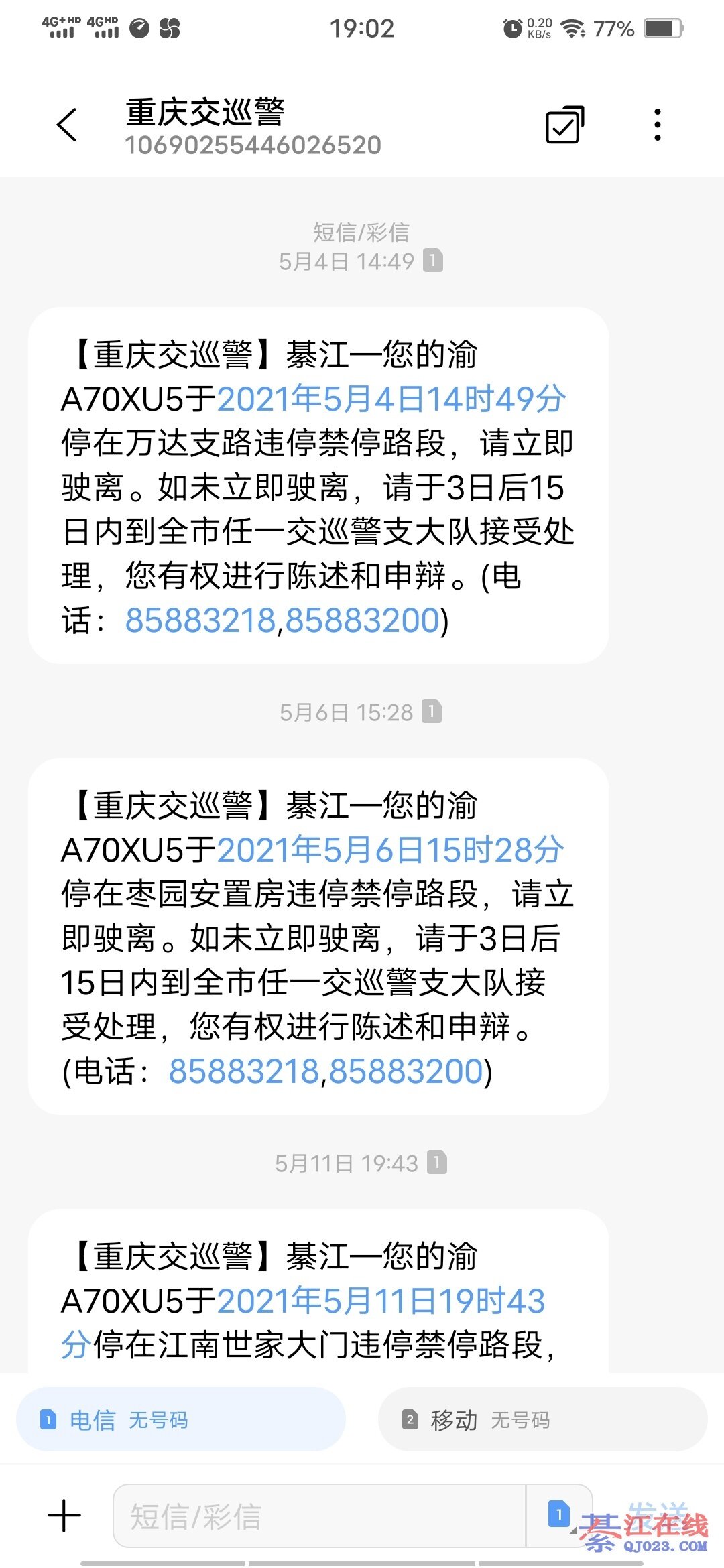Tap the date link 2021年5月6日15时28分

coord(390,850)
